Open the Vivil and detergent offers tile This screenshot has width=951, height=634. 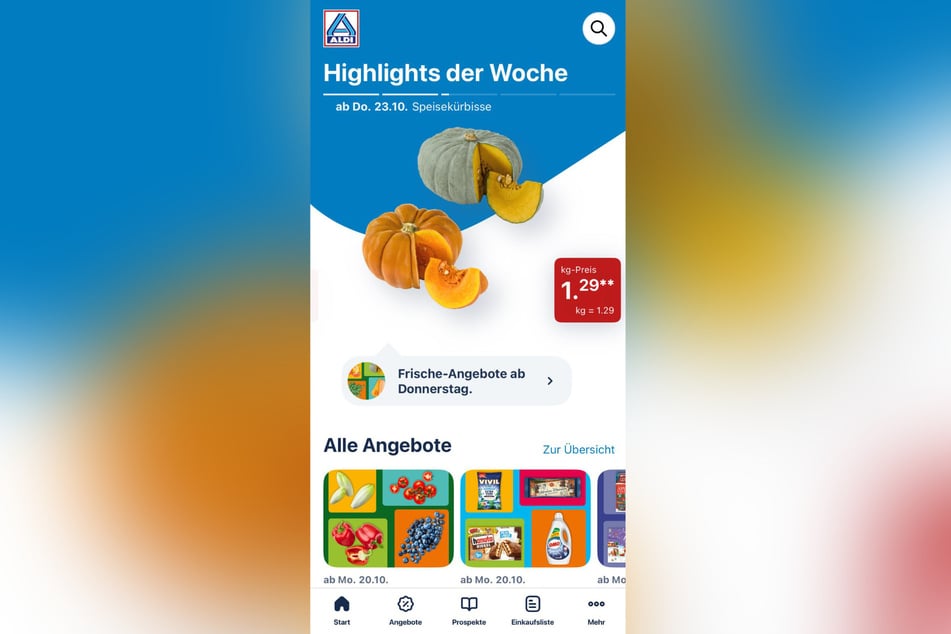coord(525,518)
